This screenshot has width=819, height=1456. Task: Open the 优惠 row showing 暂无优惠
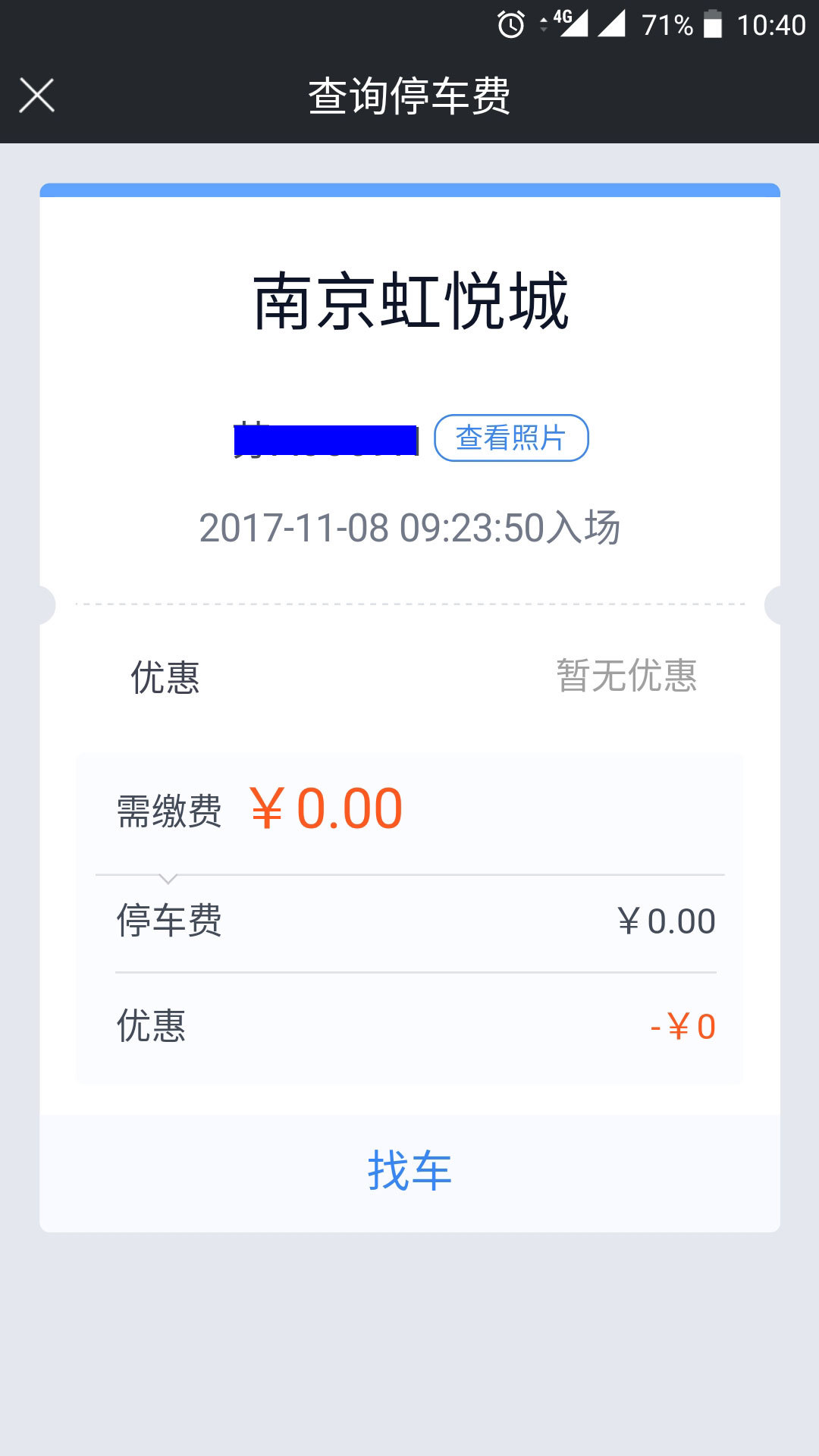click(409, 676)
